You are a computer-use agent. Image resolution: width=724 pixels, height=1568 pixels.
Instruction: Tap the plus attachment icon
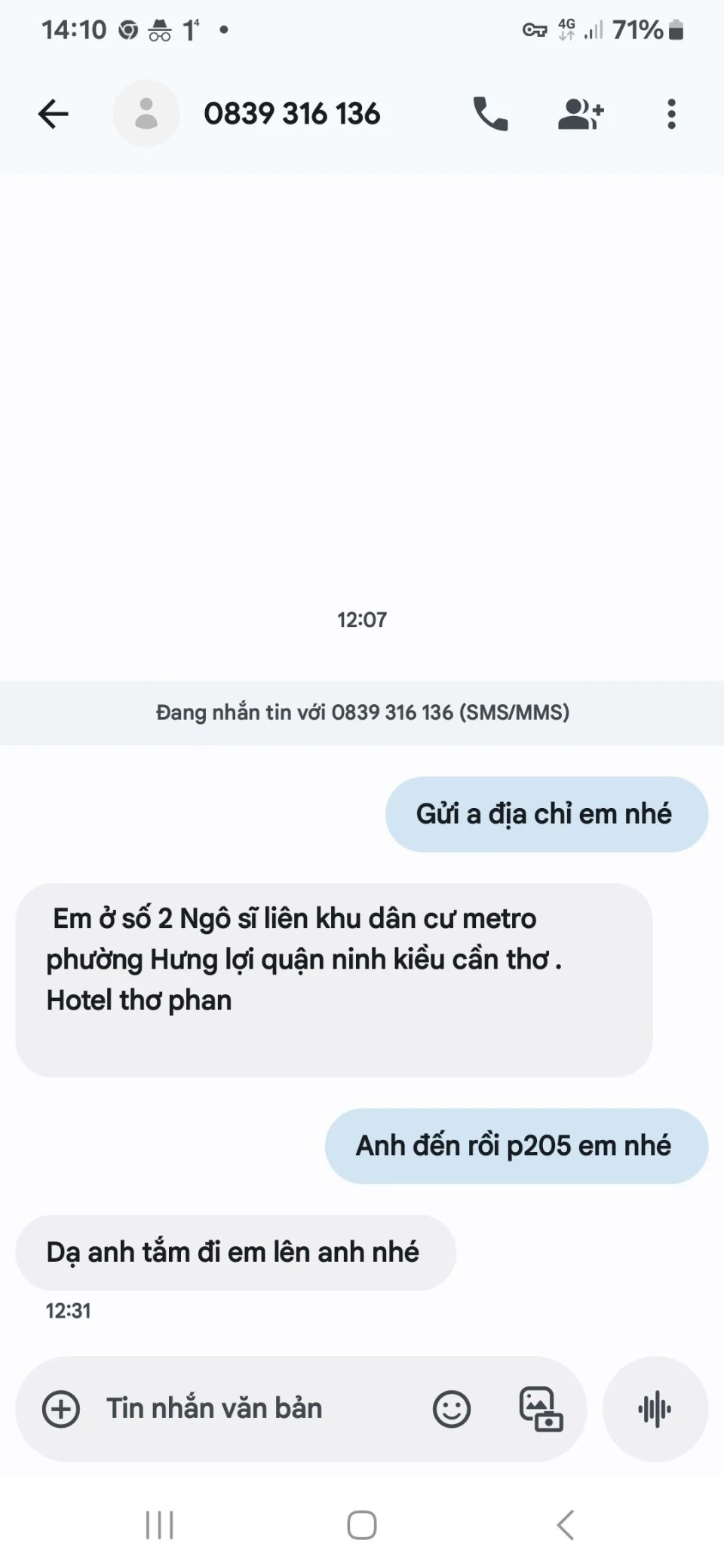pos(61,1409)
